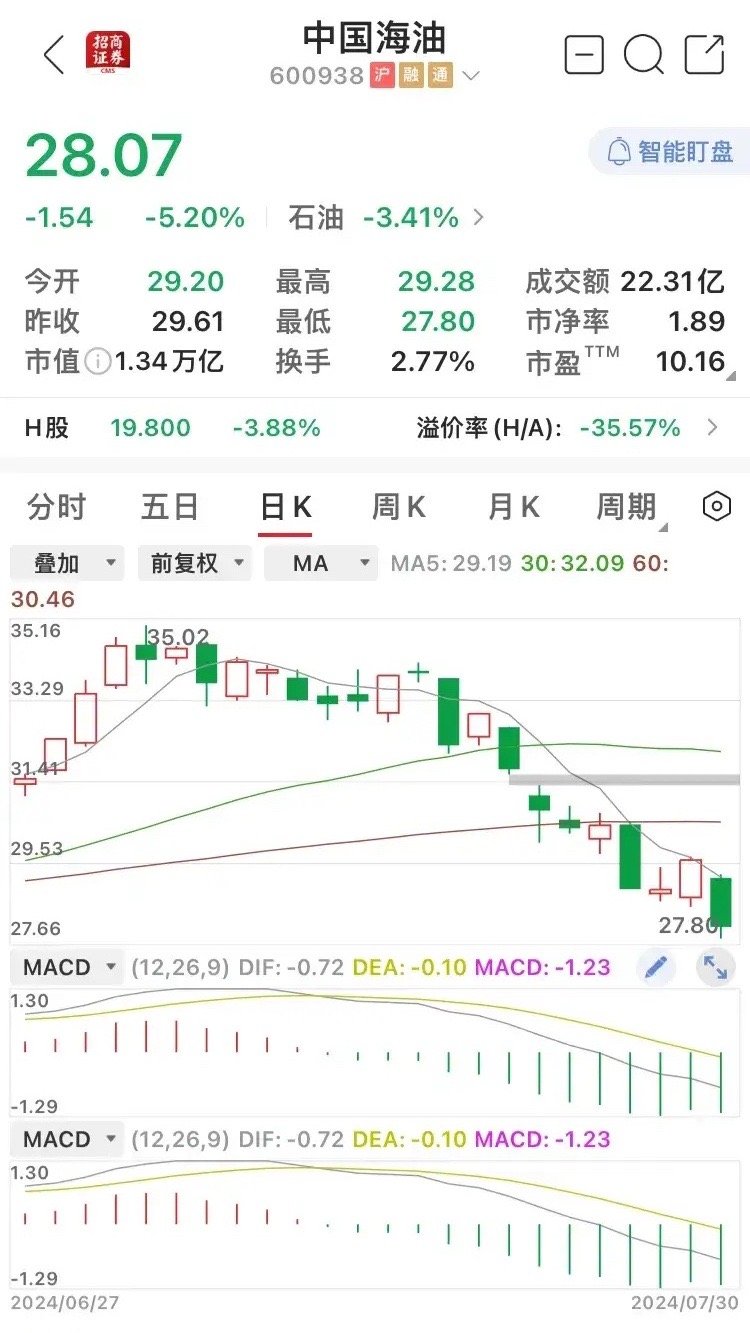Expand the stock code 600938 dropdown
The height and width of the screenshot is (1333, 750).
point(471,76)
